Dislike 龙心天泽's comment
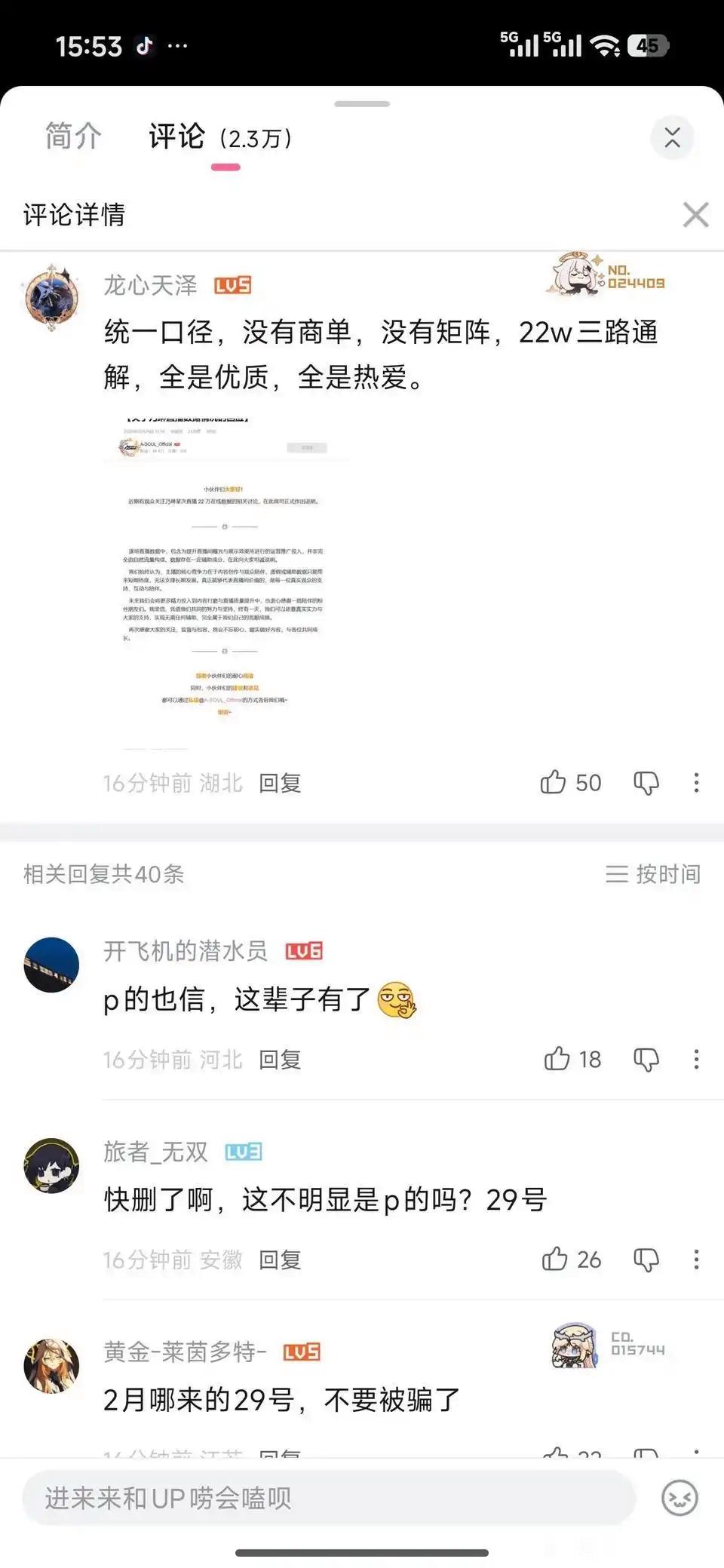Image resolution: width=724 pixels, height=1568 pixels. point(646,783)
